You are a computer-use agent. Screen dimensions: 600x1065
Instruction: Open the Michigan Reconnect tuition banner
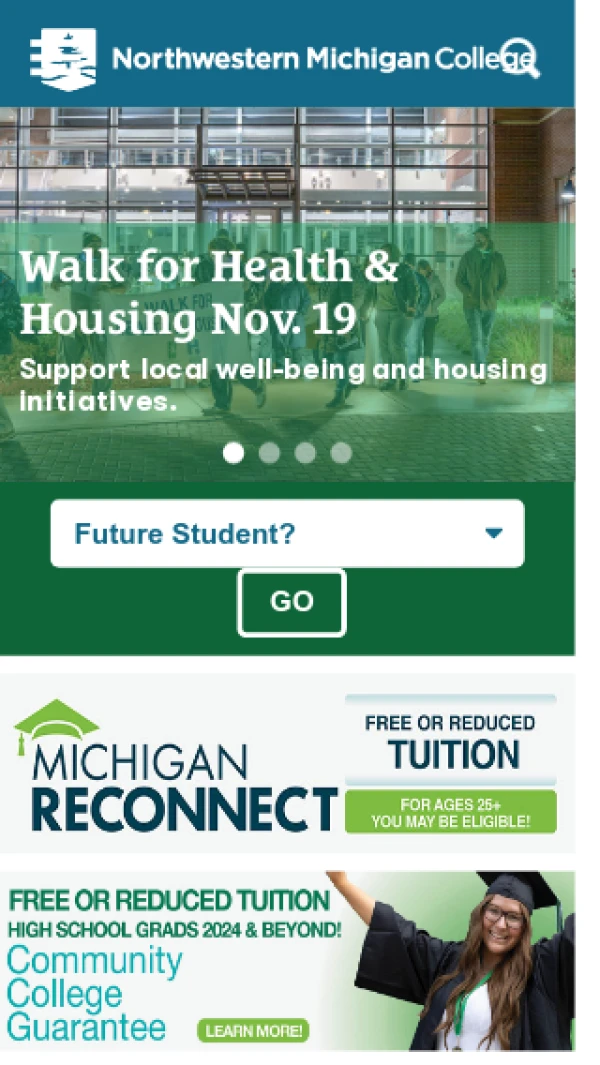287,764
